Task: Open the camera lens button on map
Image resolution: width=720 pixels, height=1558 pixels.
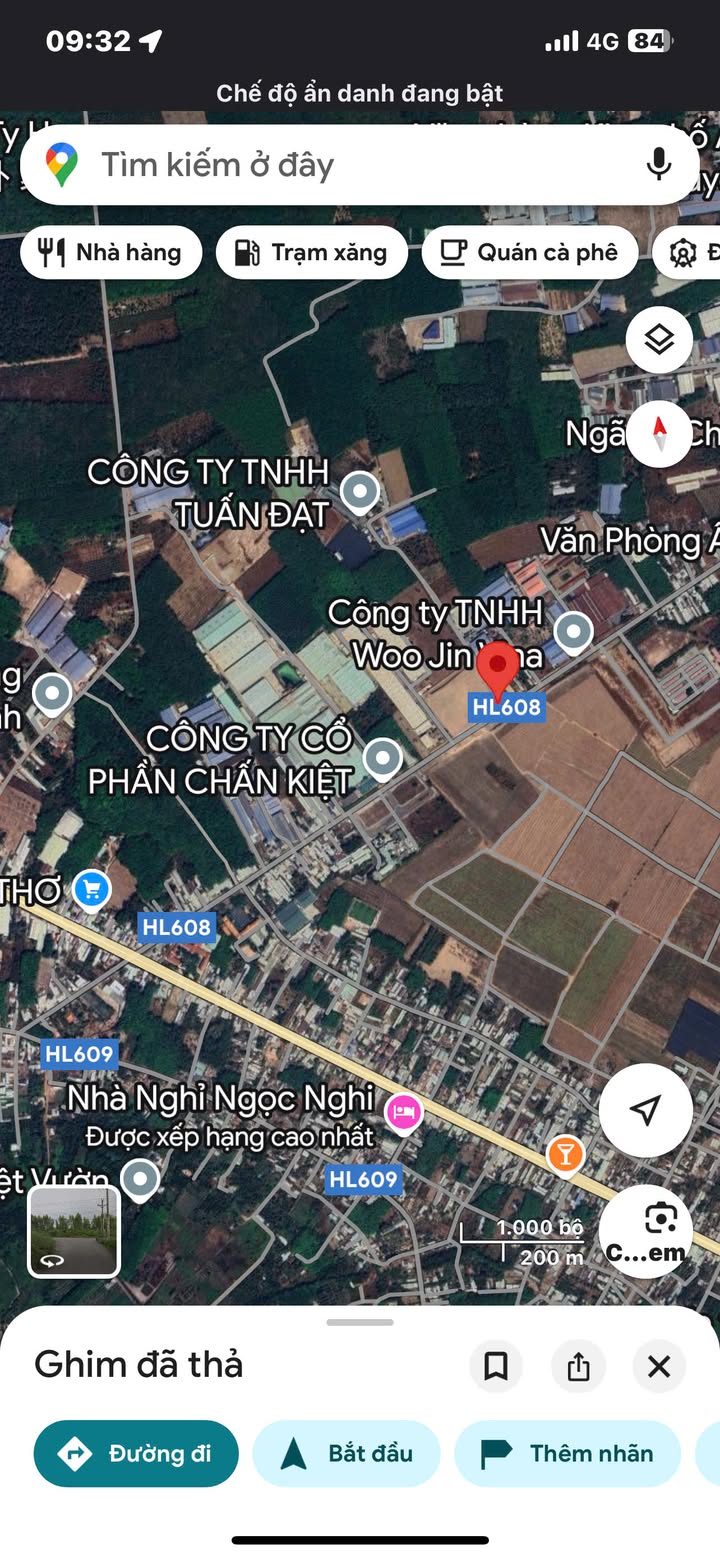Action: click(x=659, y=1230)
